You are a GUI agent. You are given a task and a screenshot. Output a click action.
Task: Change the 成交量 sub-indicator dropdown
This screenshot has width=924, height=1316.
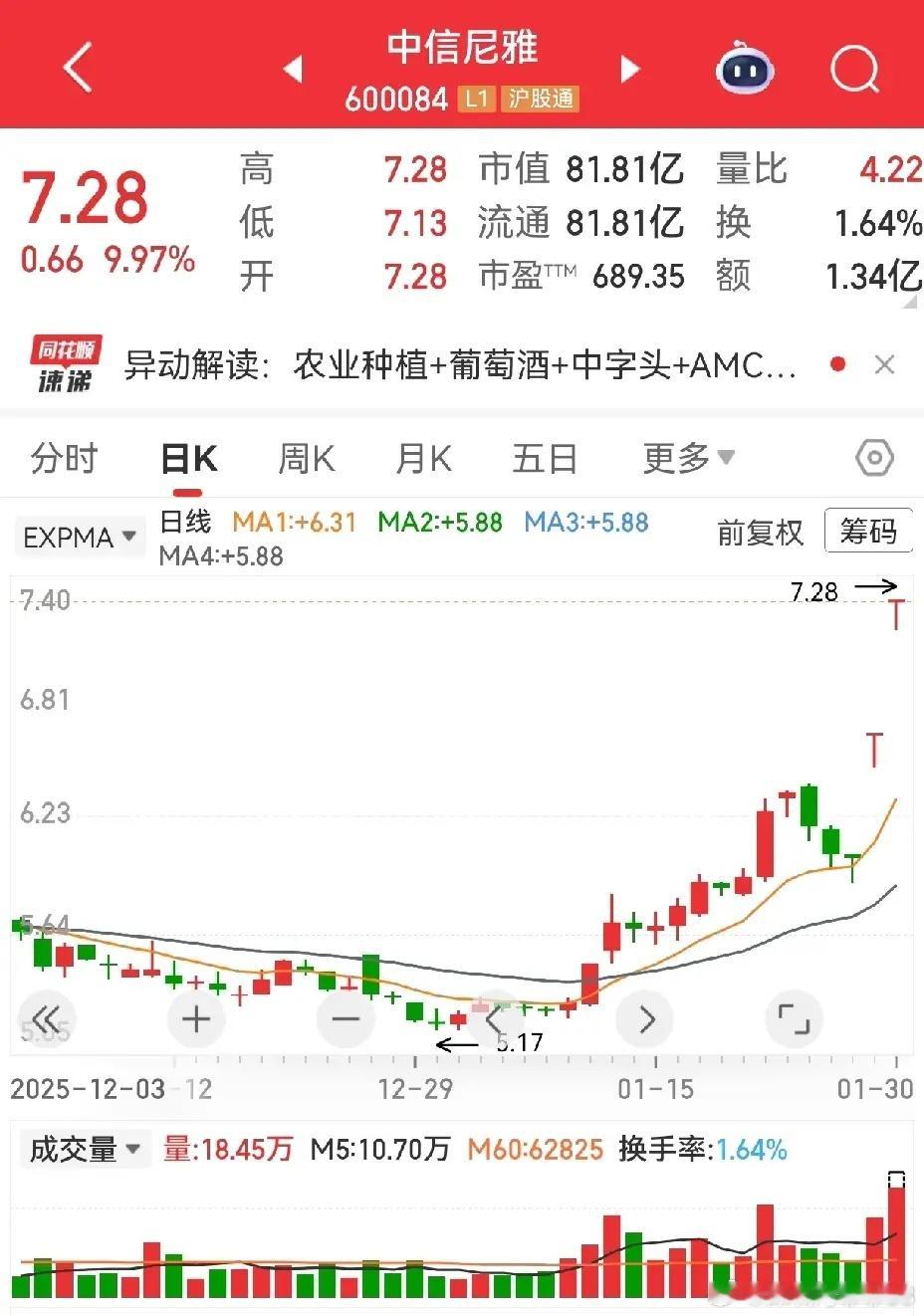tap(83, 1150)
